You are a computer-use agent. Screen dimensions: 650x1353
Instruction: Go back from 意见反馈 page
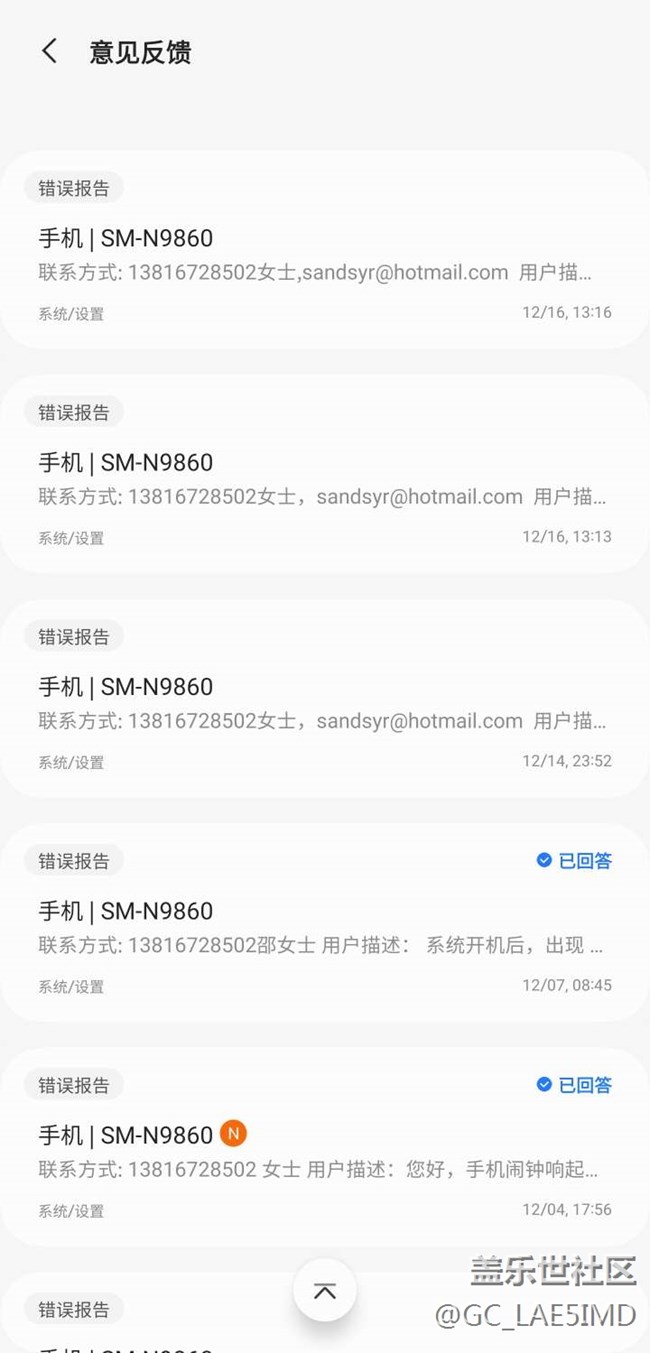click(x=49, y=52)
